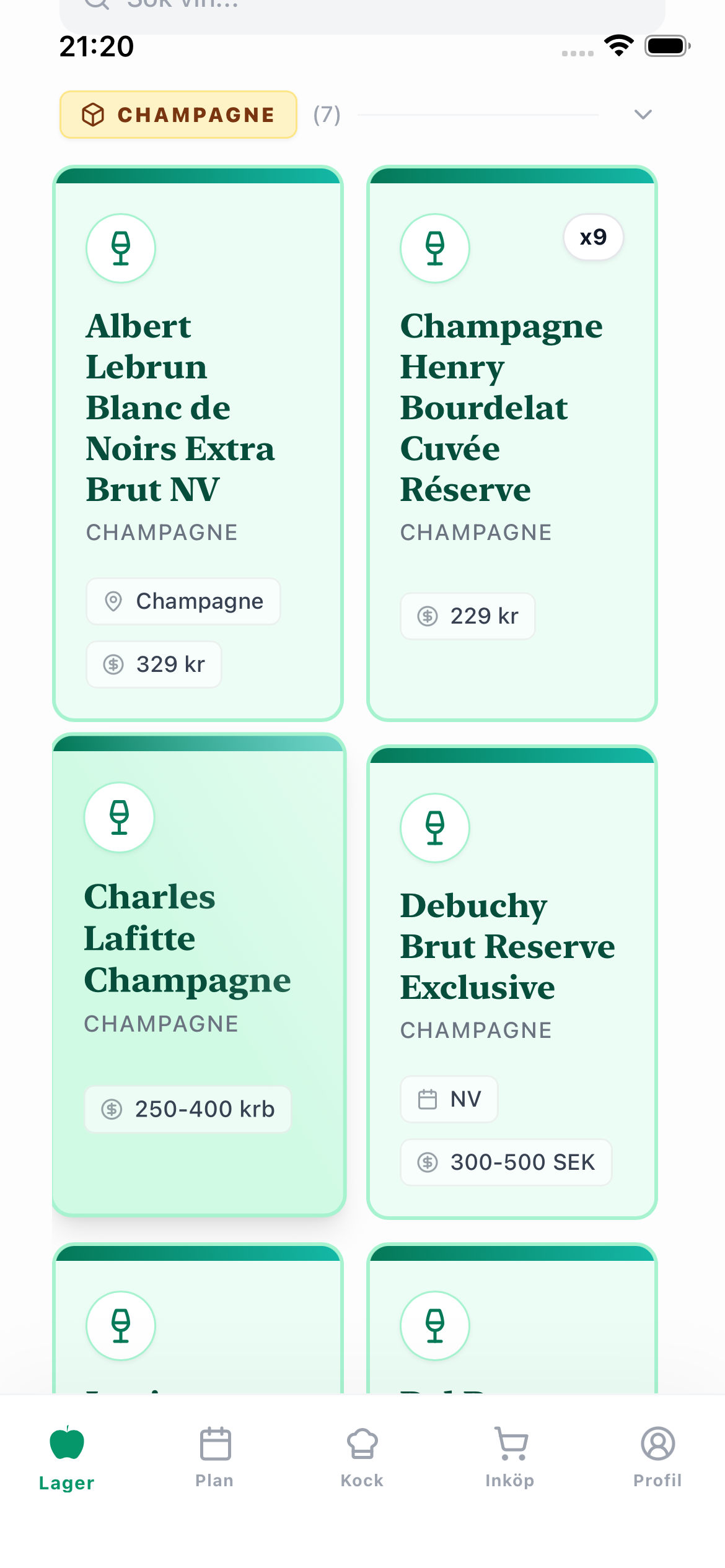Tap the wine search field
The image size is (725, 1568).
[x=362, y=12]
